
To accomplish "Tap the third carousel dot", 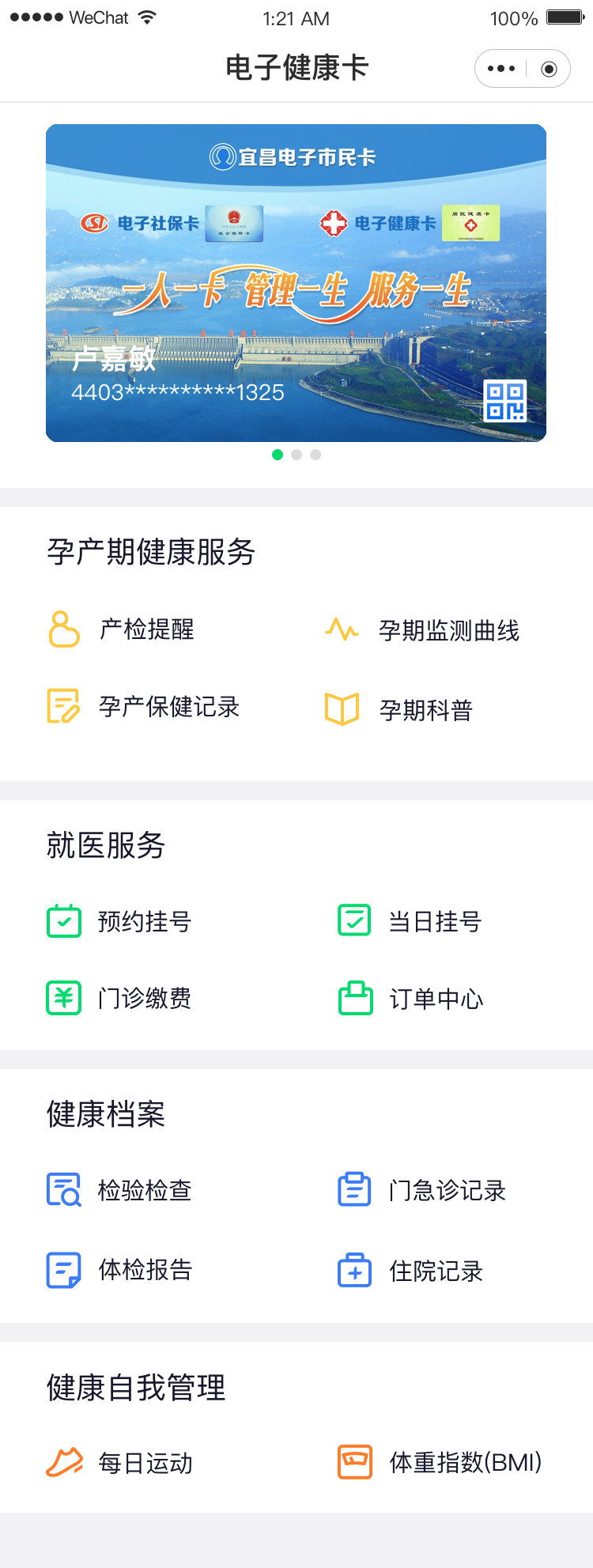I will 315,455.
